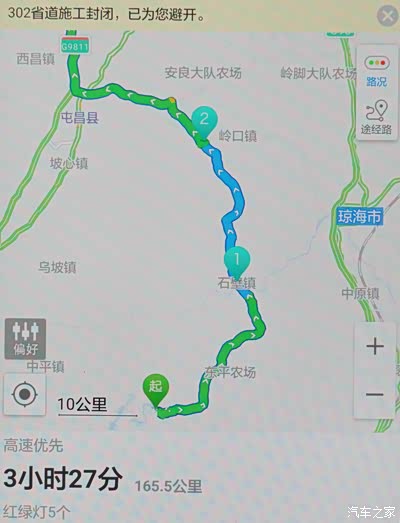
Task: Open 偏好 route preferences
Action: pos(25,339)
